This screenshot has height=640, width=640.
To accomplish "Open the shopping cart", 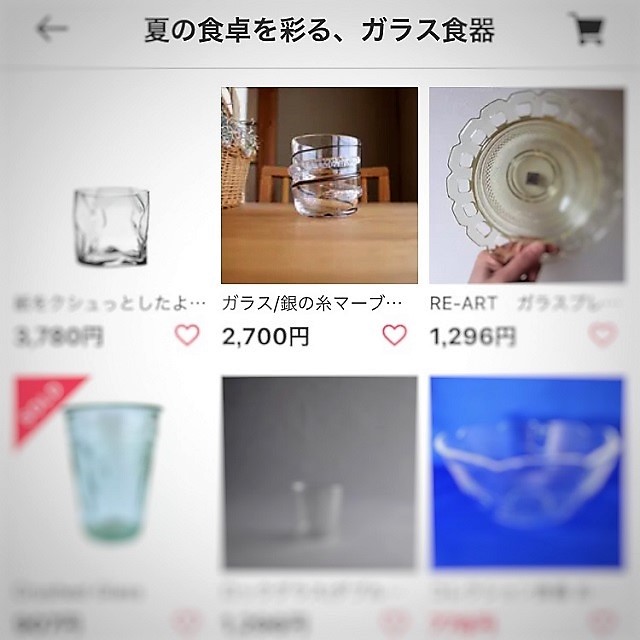I will [588, 29].
